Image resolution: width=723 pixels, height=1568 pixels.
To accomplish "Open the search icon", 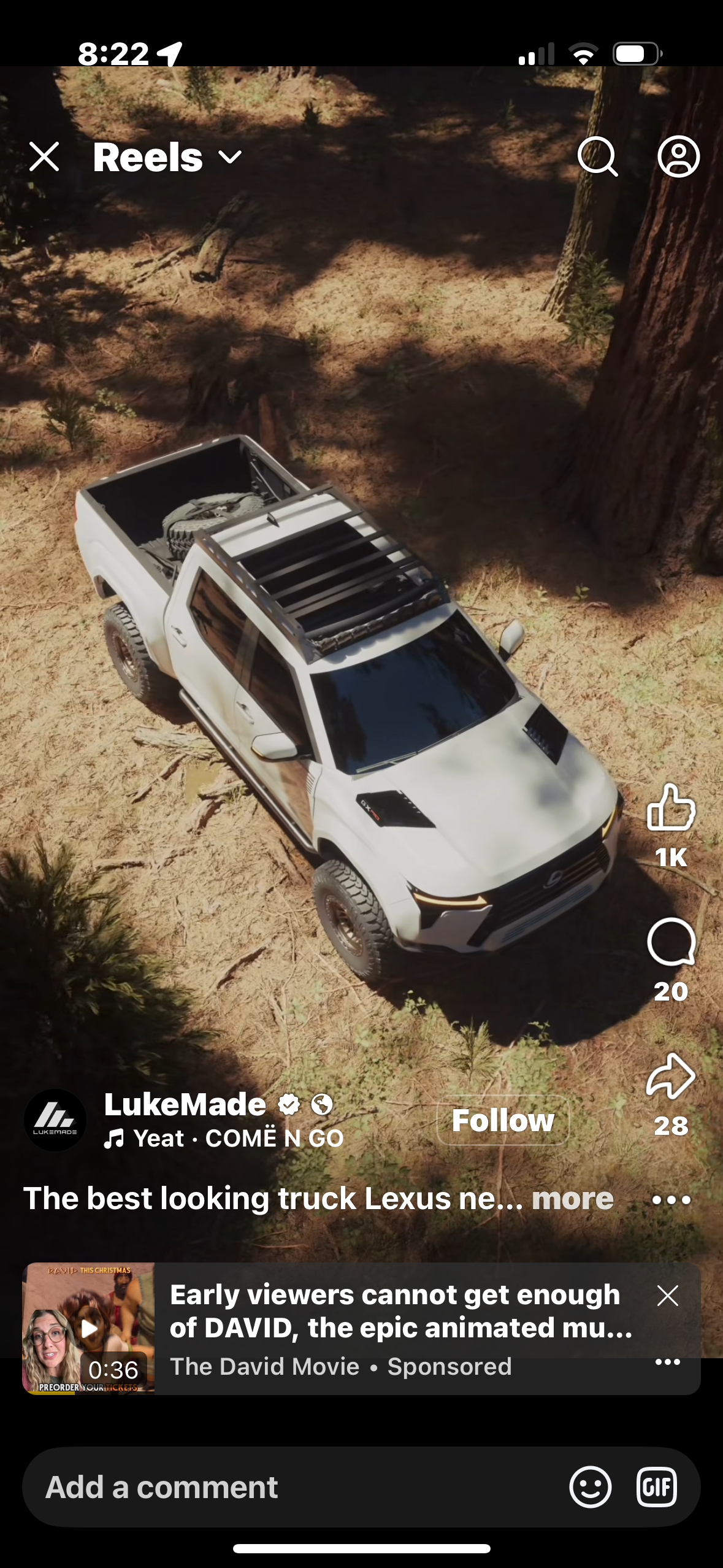I will 597,157.
